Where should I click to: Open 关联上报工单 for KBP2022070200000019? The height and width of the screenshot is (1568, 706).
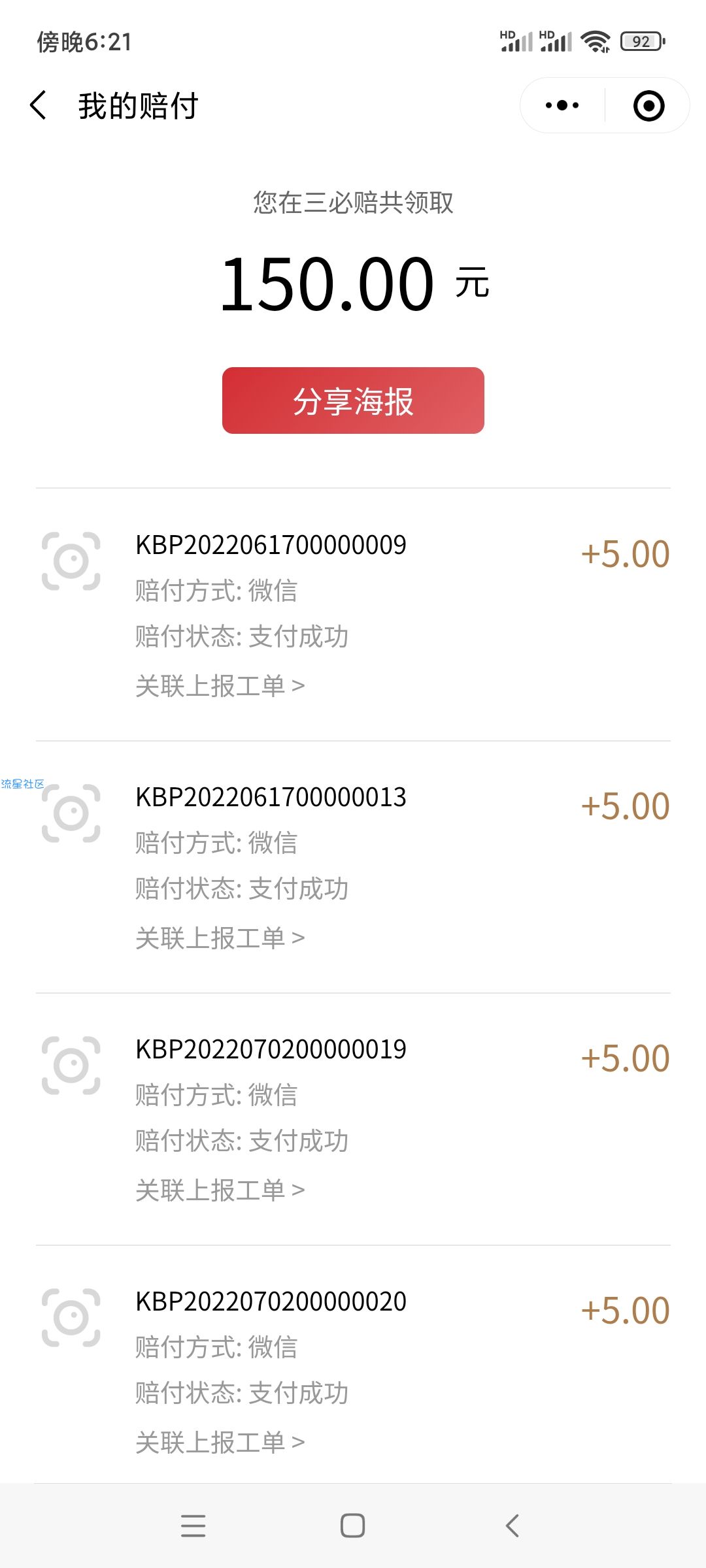pyautogui.click(x=220, y=1190)
